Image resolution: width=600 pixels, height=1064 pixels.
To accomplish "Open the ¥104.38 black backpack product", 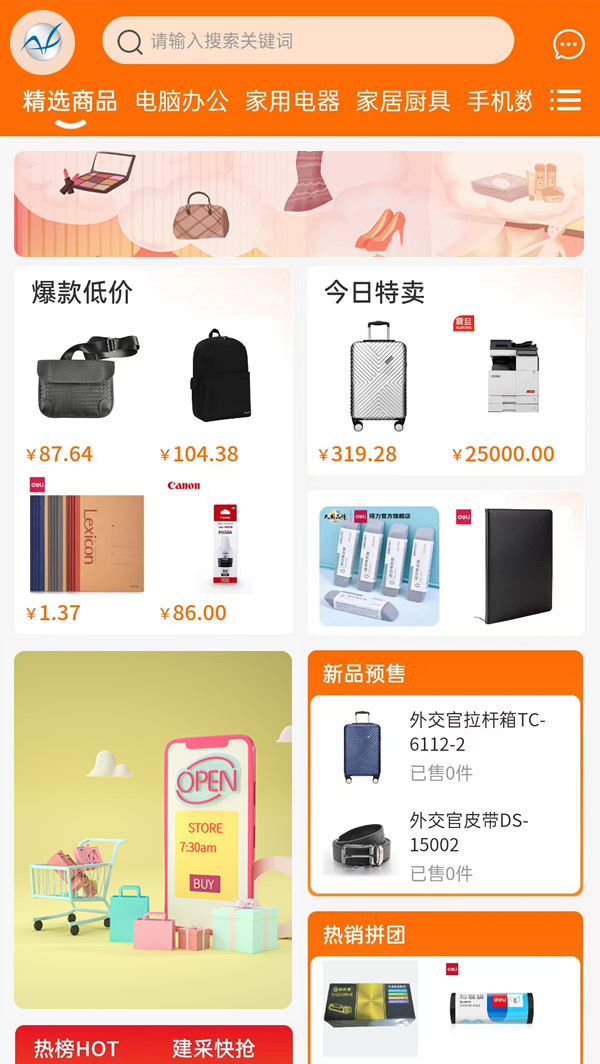I will pyautogui.click(x=220, y=376).
